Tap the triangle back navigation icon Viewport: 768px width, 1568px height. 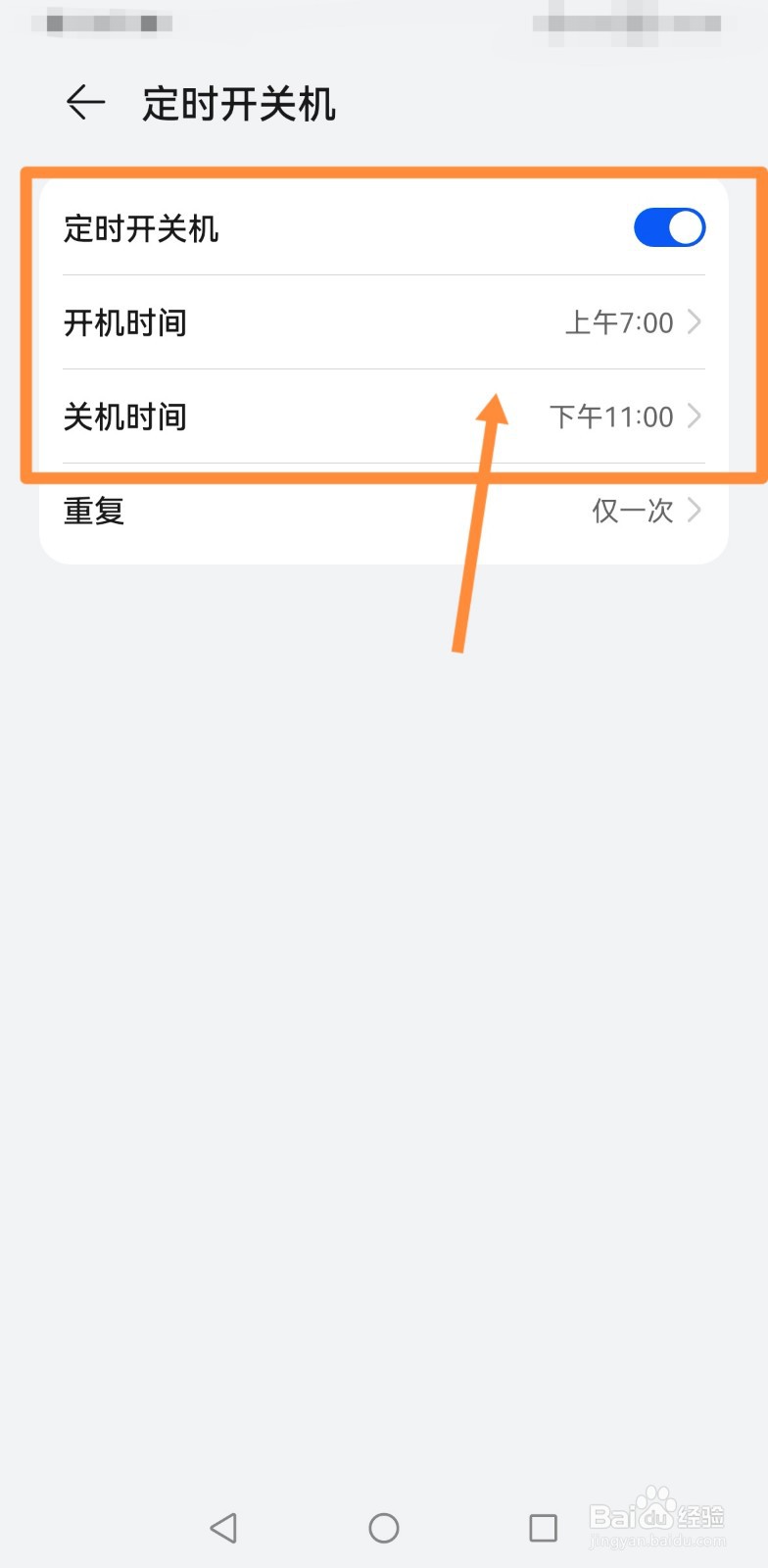tap(223, 1527)
